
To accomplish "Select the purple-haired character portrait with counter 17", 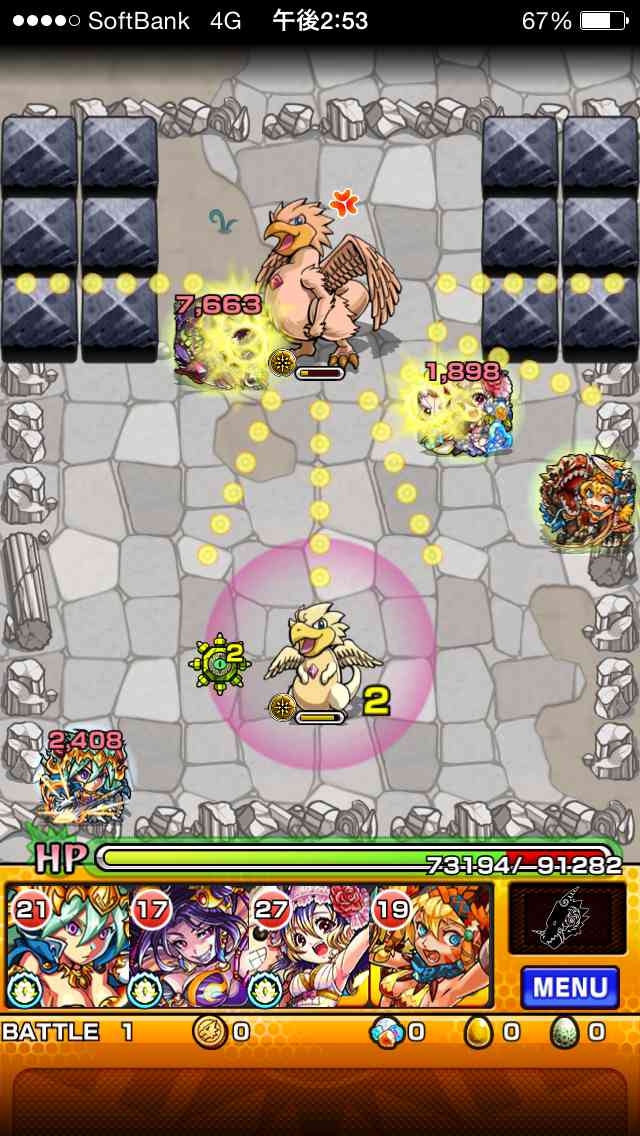I will 187,946.
